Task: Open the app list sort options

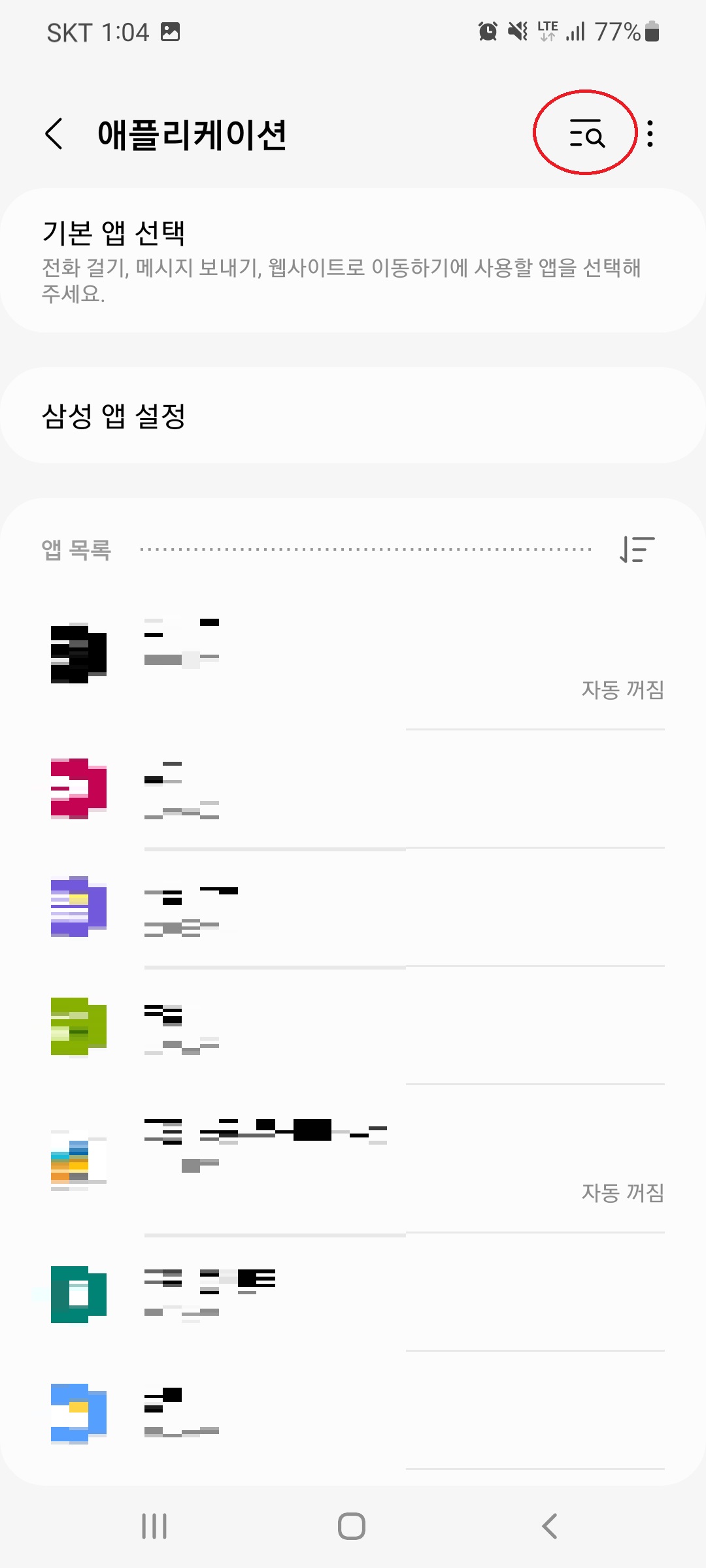Action: coord(637,549)
